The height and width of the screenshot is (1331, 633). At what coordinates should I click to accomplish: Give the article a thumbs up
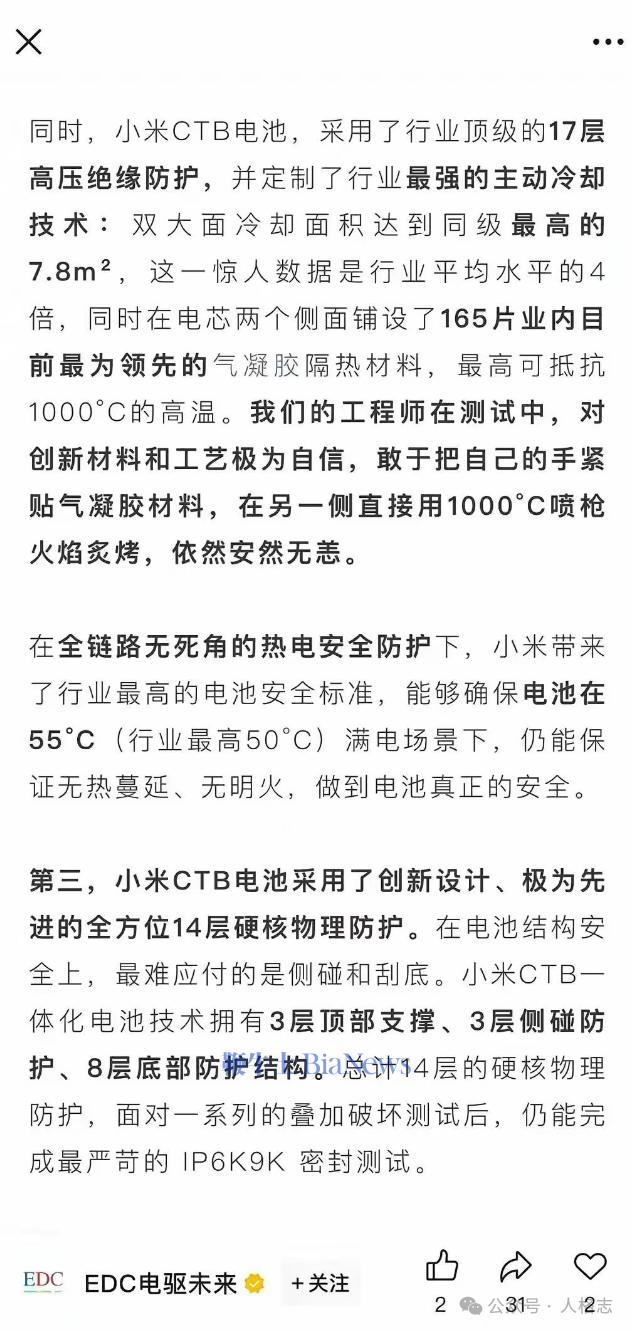[x=441, y=1266]
